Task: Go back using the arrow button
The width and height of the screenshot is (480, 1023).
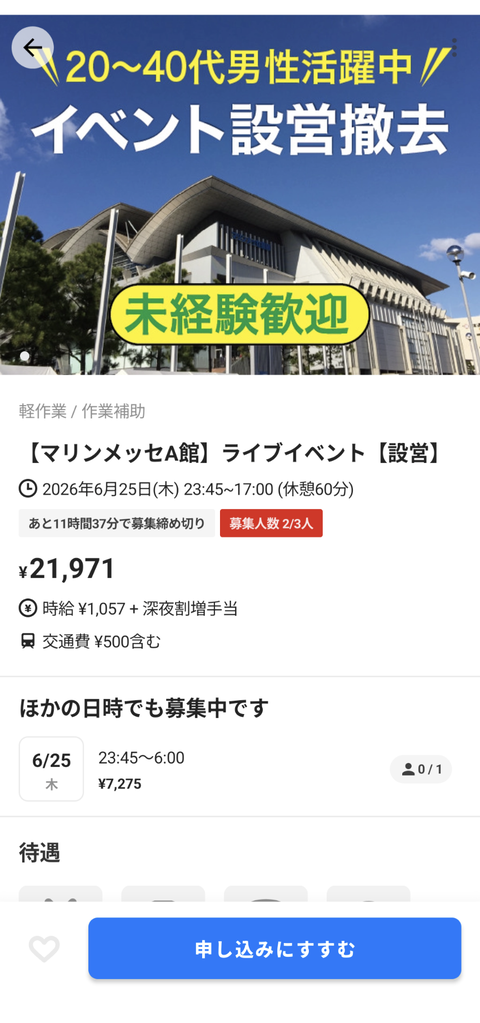Action: coord(33,48)
